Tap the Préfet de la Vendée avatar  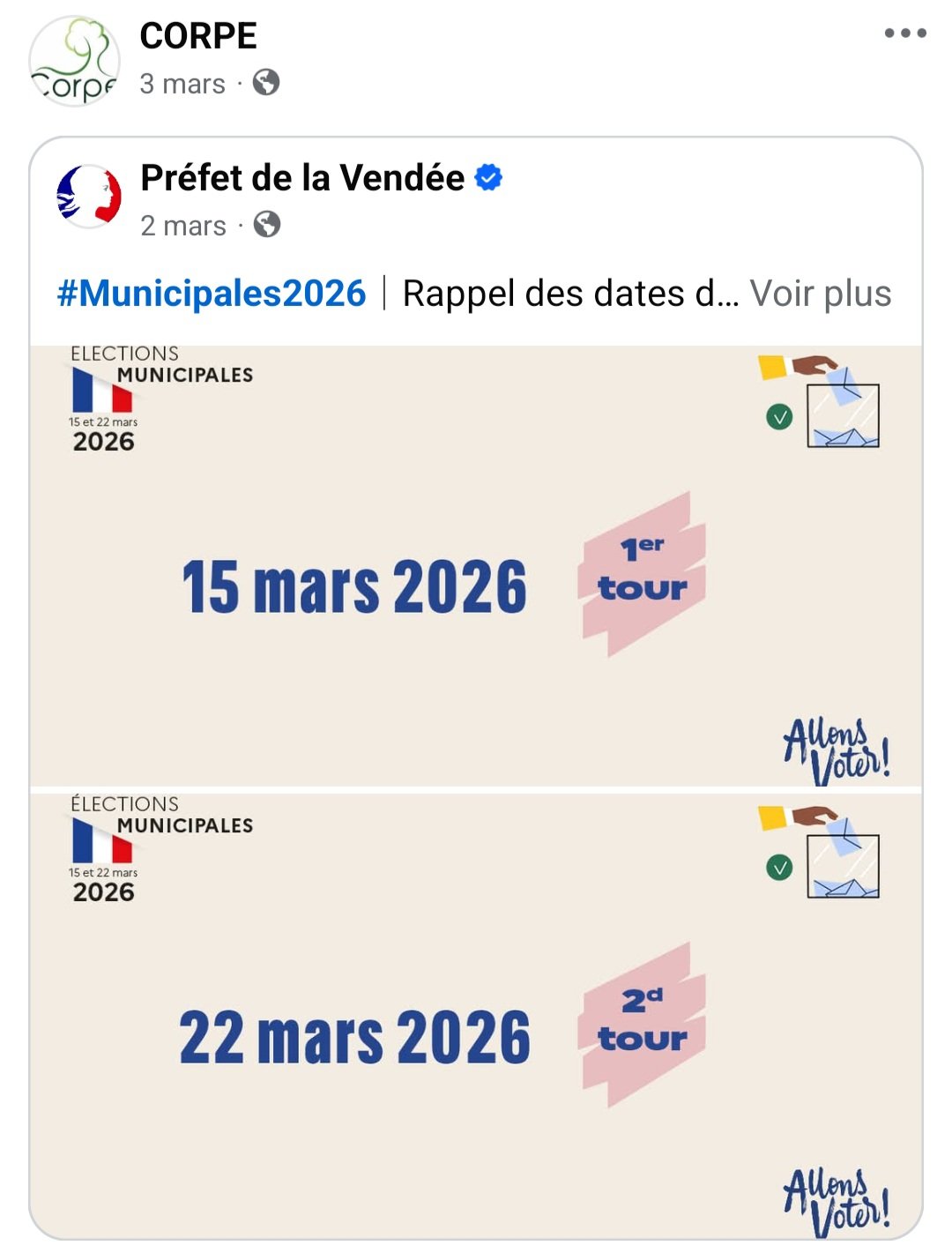89,196
